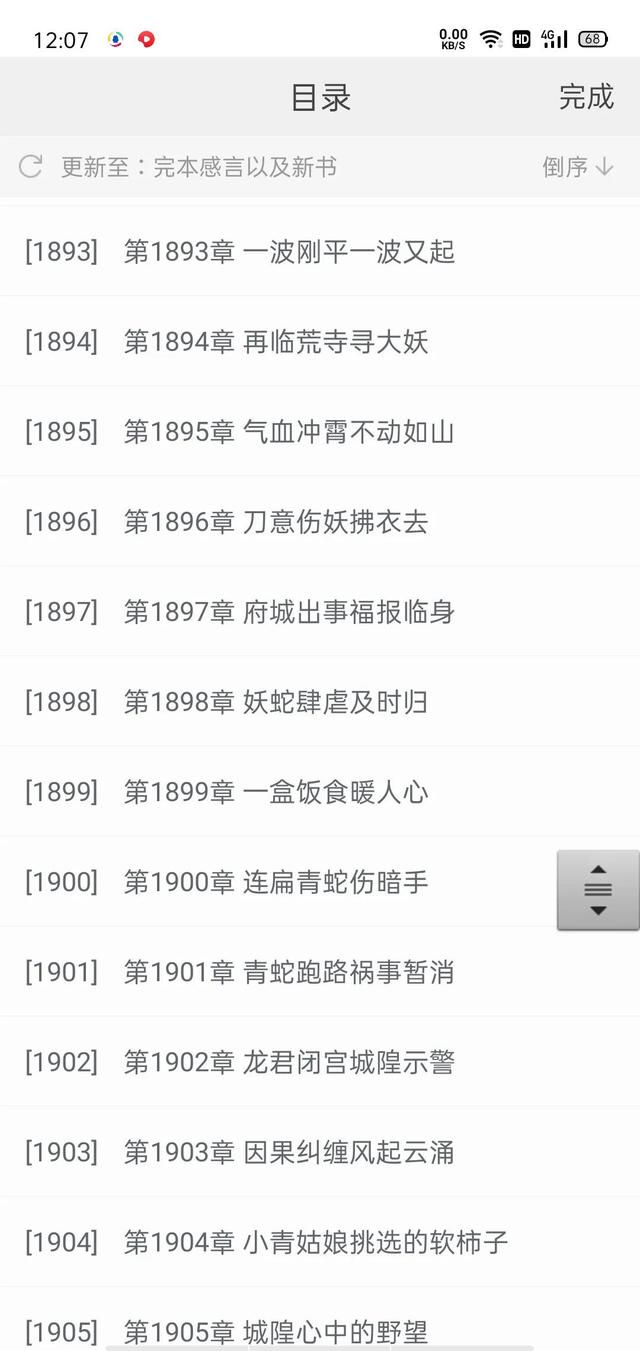Screen dimensions: 640x1351
Task: Open chapter 1902 龙君闭宫城隍示警
Action: pyautogui.click(x=320, y=1061)
